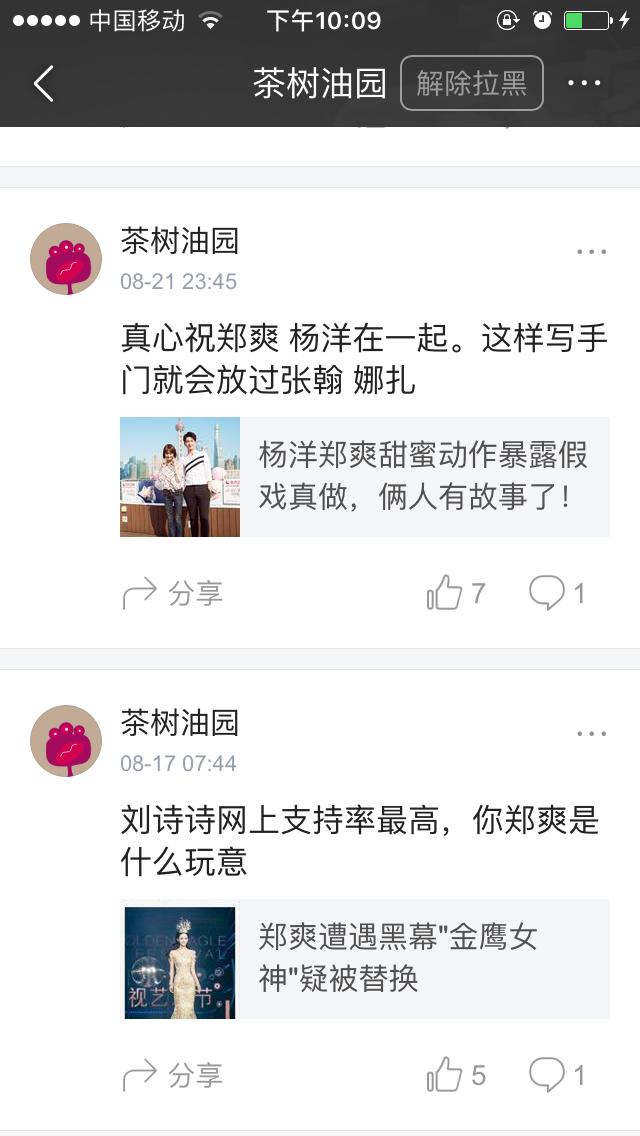Open options for the 08-17 07:44 post
Viewport: 640px width, 1136px height.
(x=591, y=734)
